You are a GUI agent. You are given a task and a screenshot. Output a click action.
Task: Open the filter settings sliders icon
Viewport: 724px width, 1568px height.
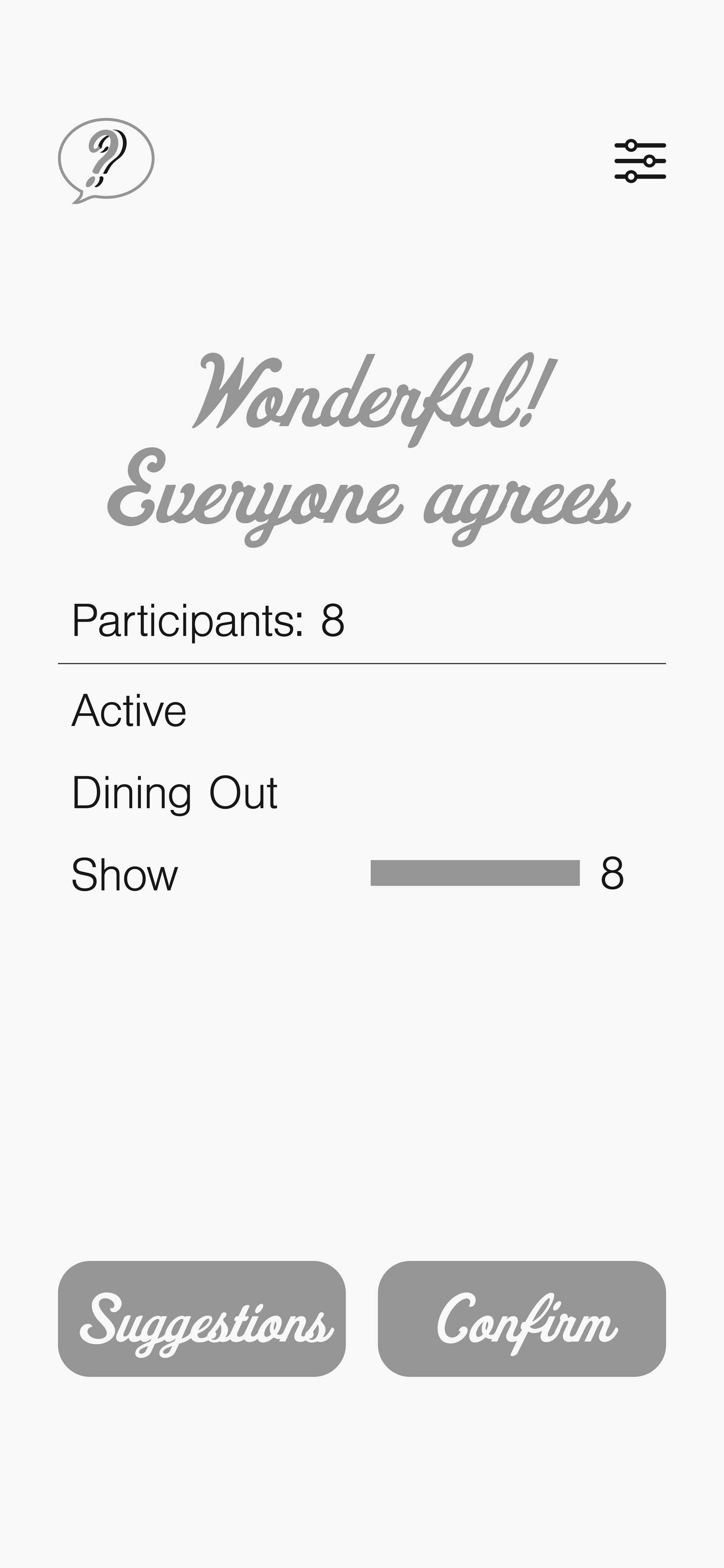coord(640,161)
